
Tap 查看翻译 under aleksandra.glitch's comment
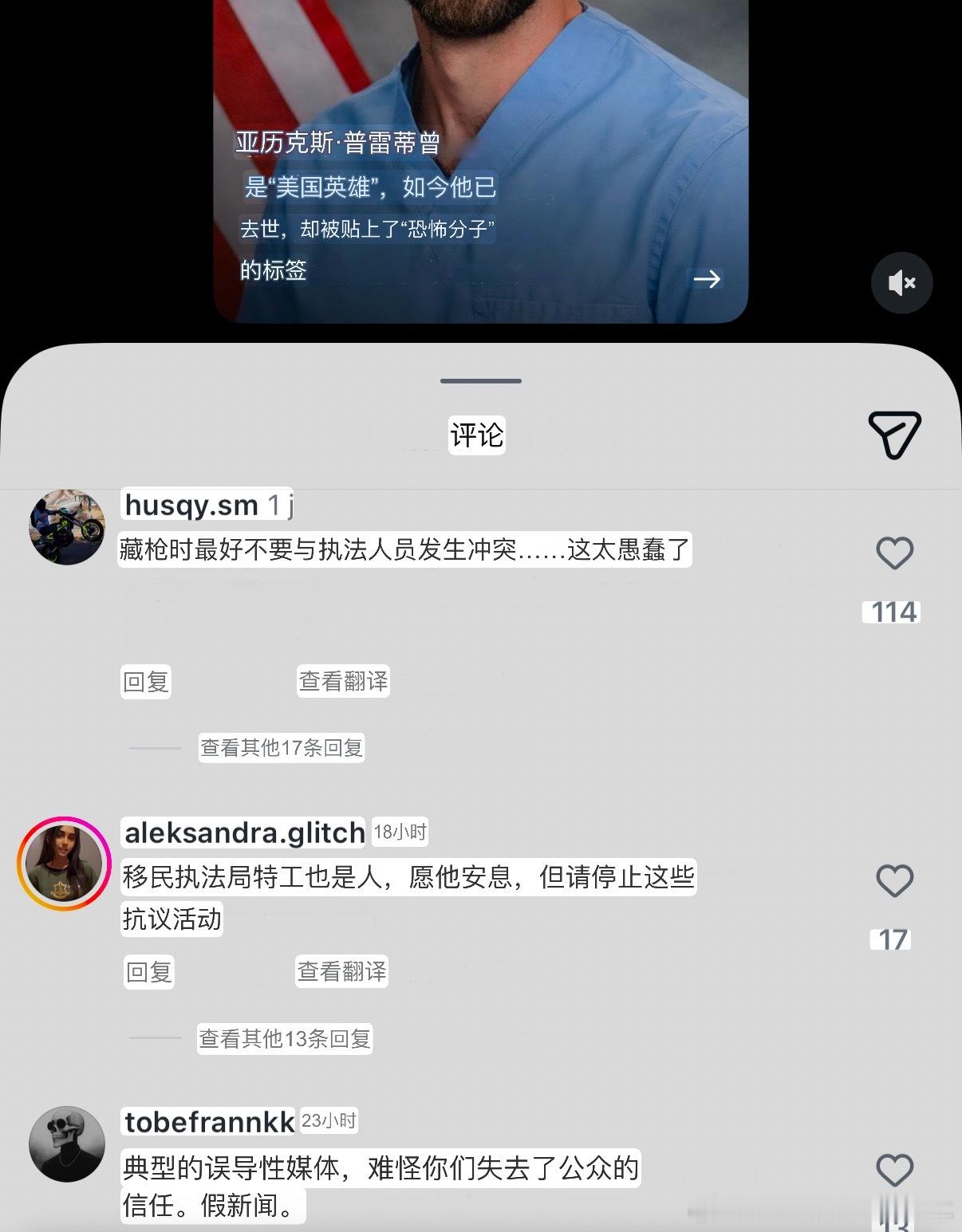coord(341,972)
